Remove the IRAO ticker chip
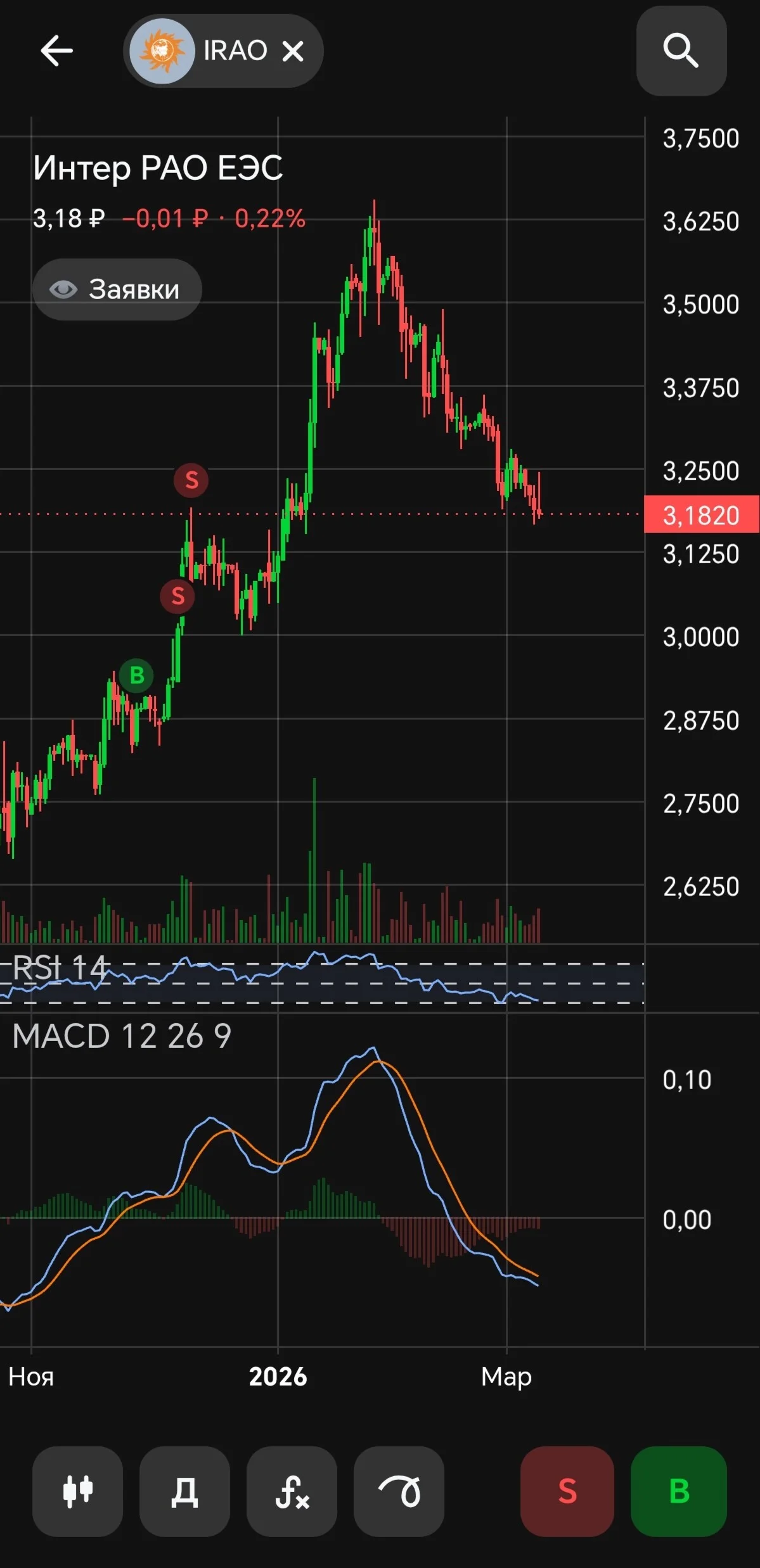Screen dimensions: 760x1568 293,51
